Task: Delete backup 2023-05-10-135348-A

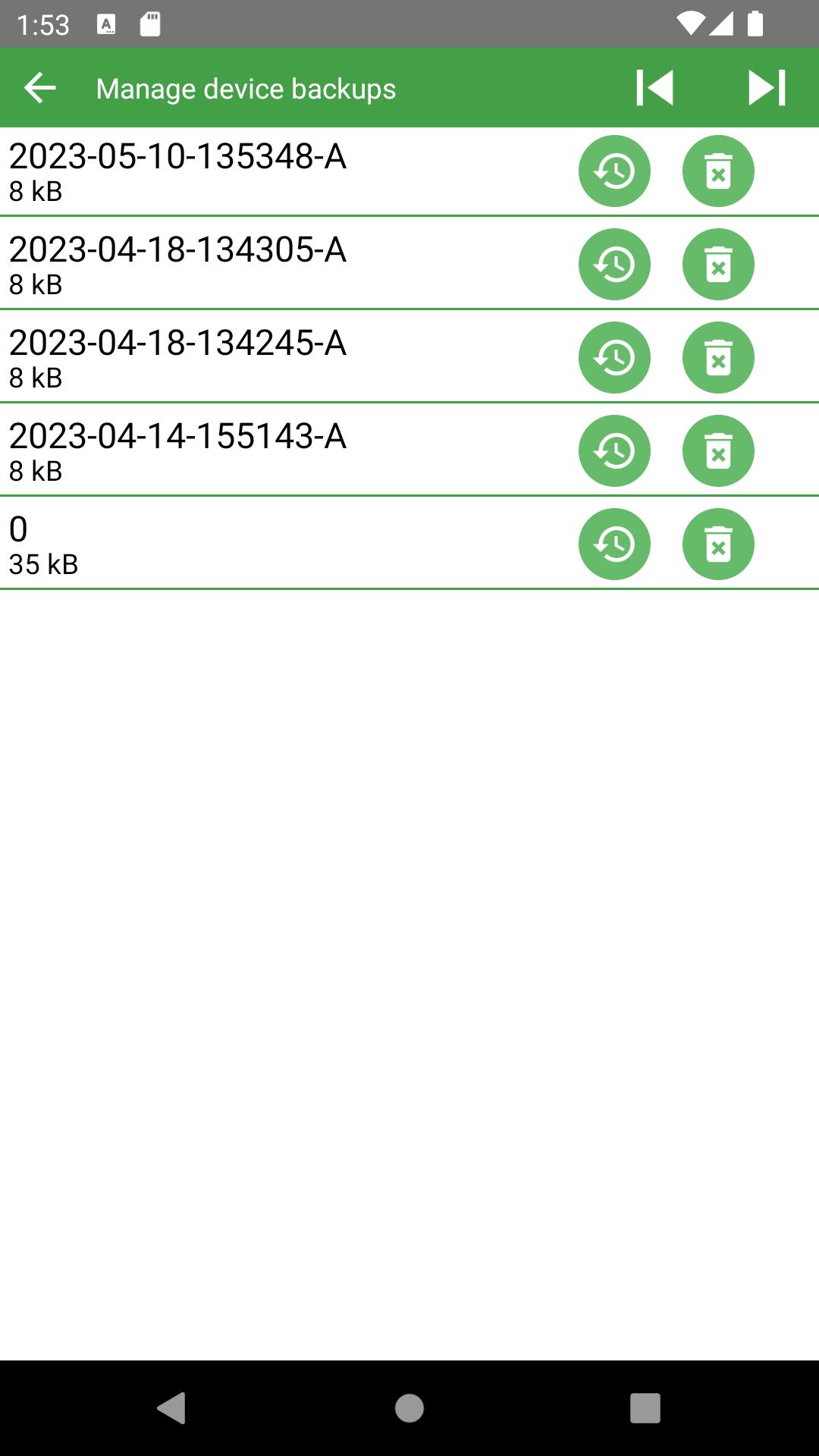Action: point(718,171)
